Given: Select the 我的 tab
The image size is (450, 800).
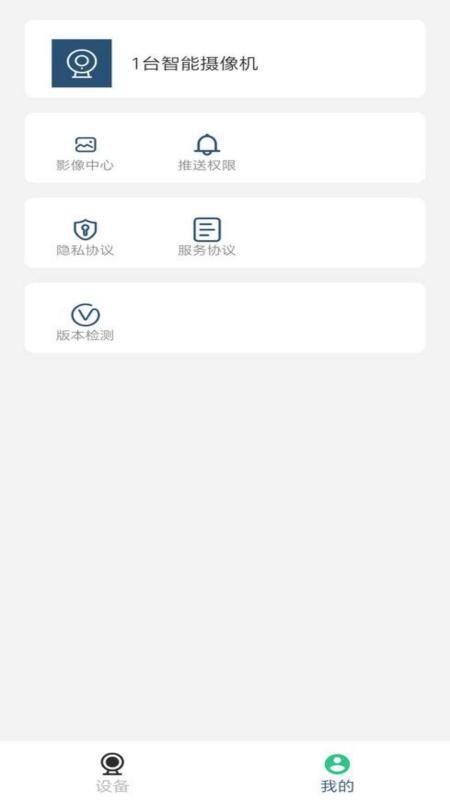Looking at the screenshot, I should (337, 772).
